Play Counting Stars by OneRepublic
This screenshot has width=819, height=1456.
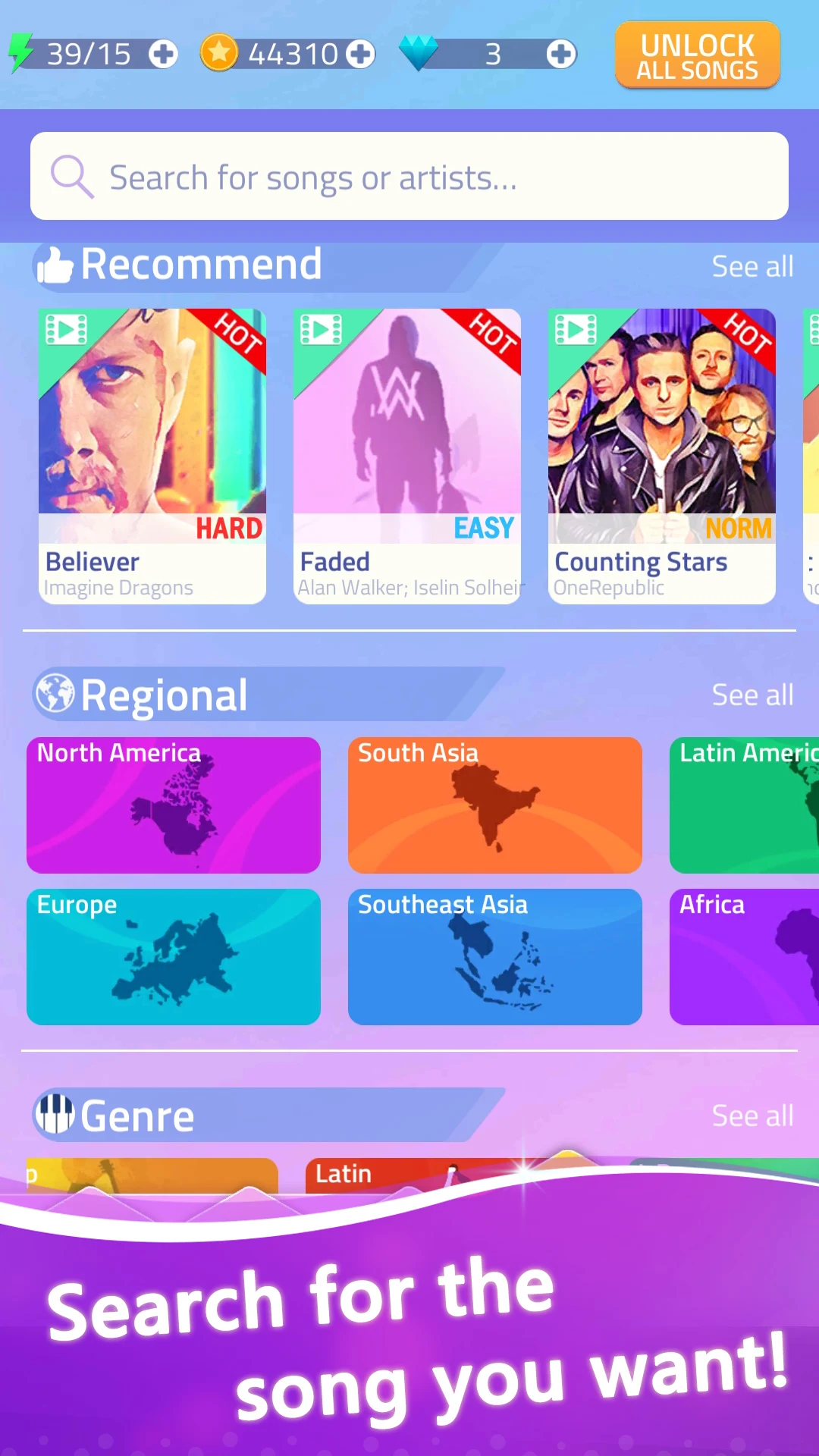coord(661,455)
